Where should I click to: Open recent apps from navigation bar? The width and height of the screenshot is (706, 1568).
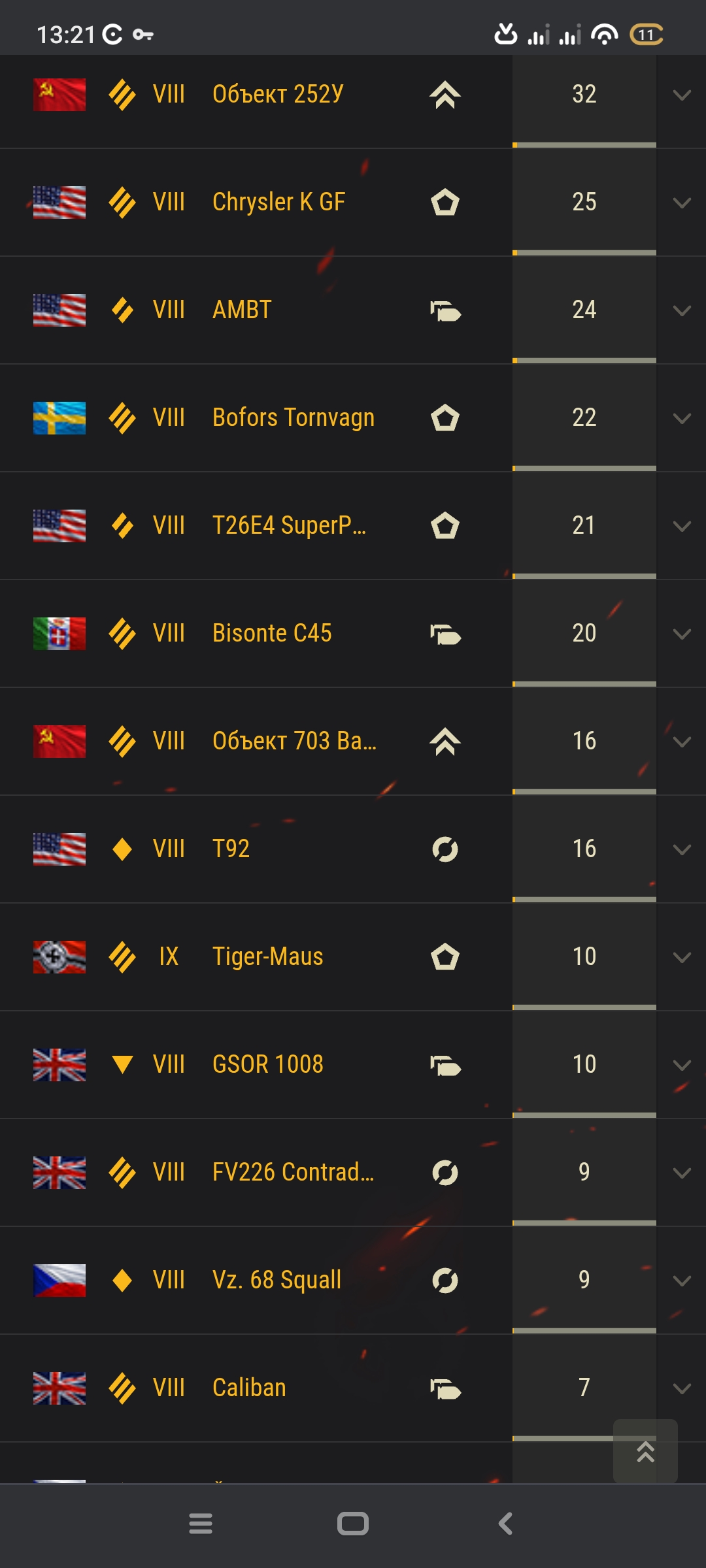click(x=201, y=1524)
